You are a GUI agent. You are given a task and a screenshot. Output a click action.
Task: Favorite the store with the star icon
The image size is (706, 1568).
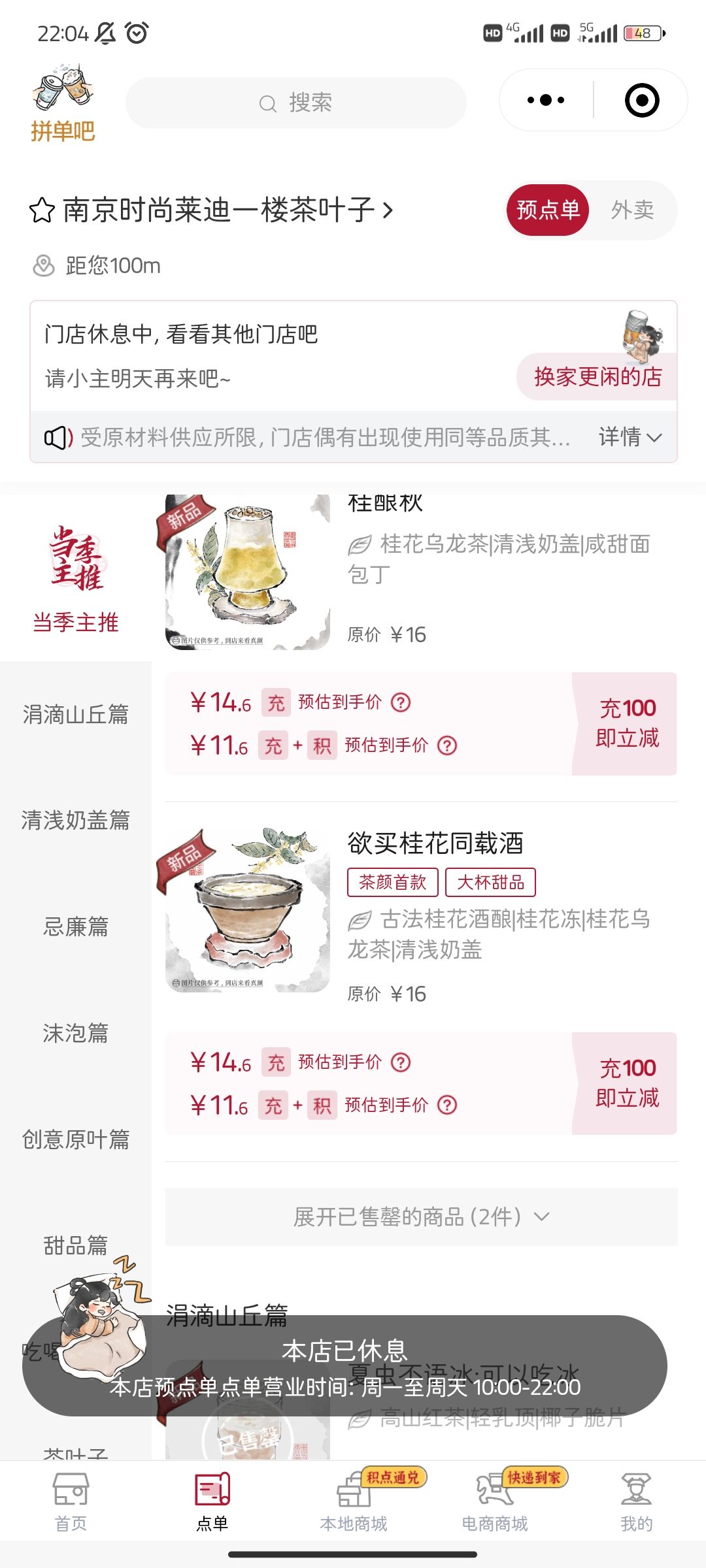pos(42,210)
